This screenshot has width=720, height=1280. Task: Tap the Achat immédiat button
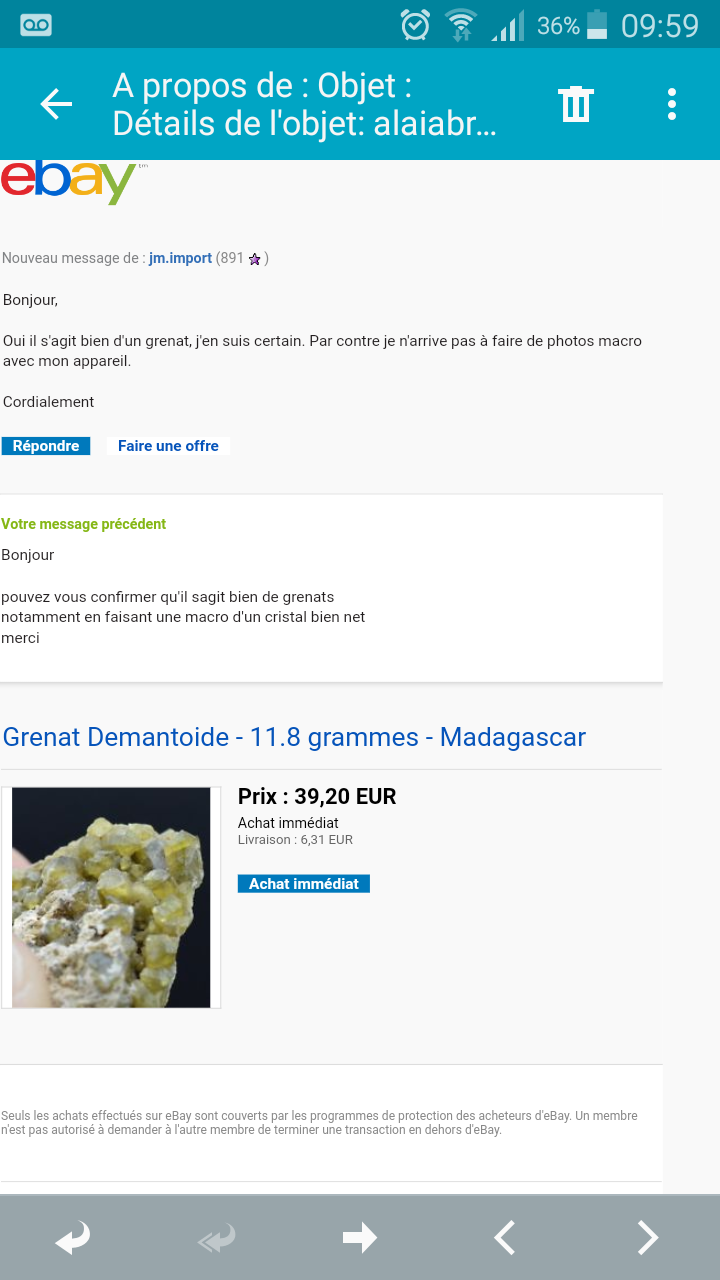tap(304, 884)
